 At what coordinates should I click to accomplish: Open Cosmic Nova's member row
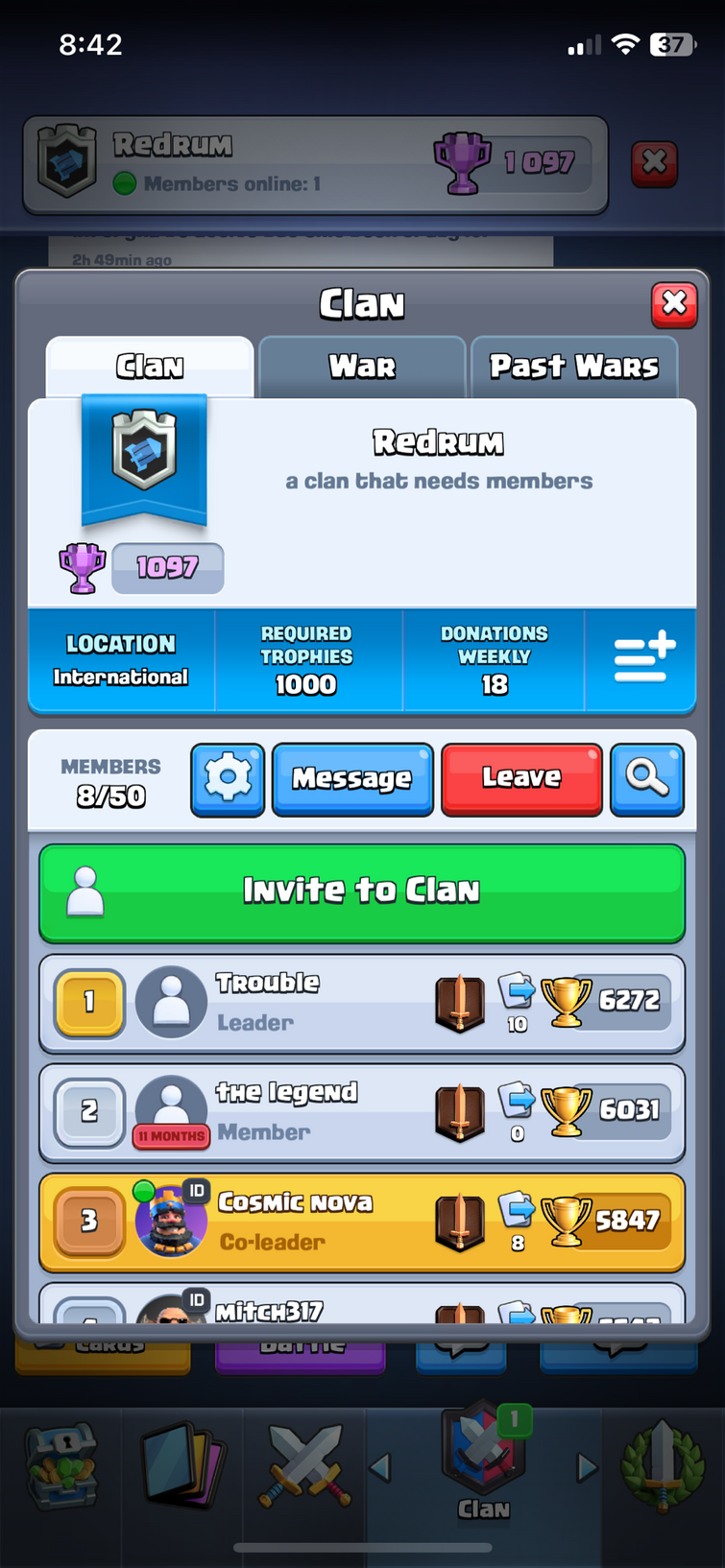click(x=288, y=1222)
